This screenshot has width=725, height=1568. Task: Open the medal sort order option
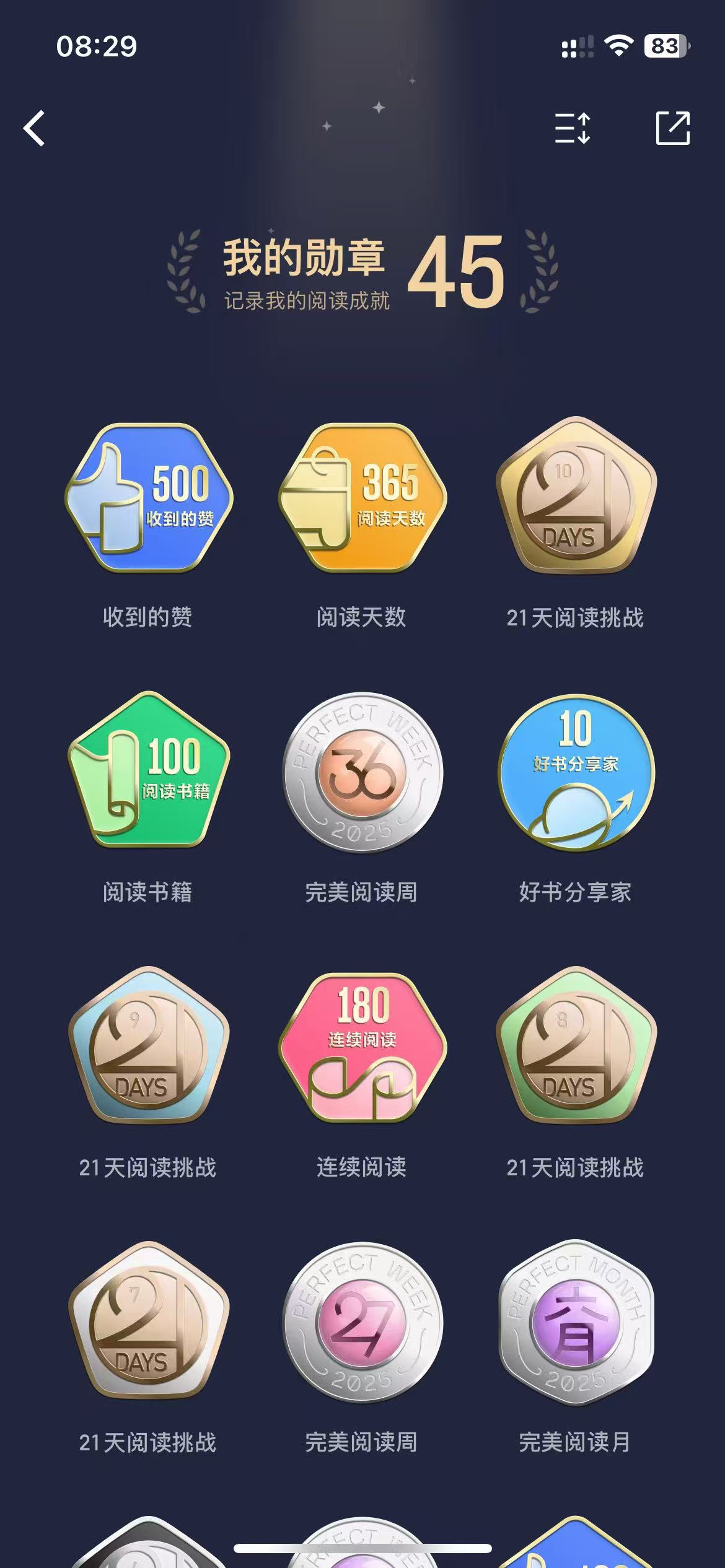pyautogui.click(x=572, y=128)
